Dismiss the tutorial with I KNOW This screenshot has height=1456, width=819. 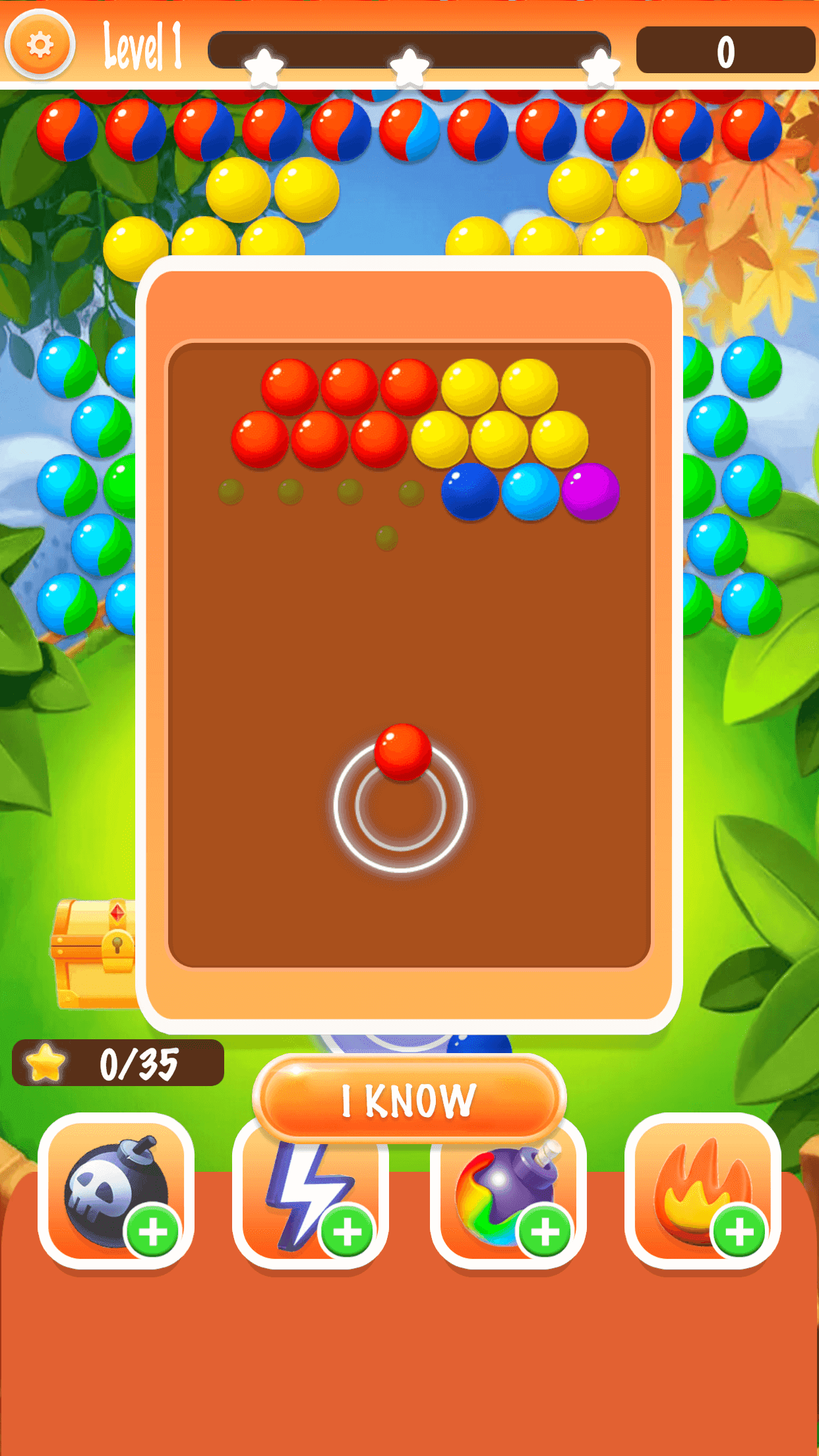pyautogui.click(x=409, y=1100)
